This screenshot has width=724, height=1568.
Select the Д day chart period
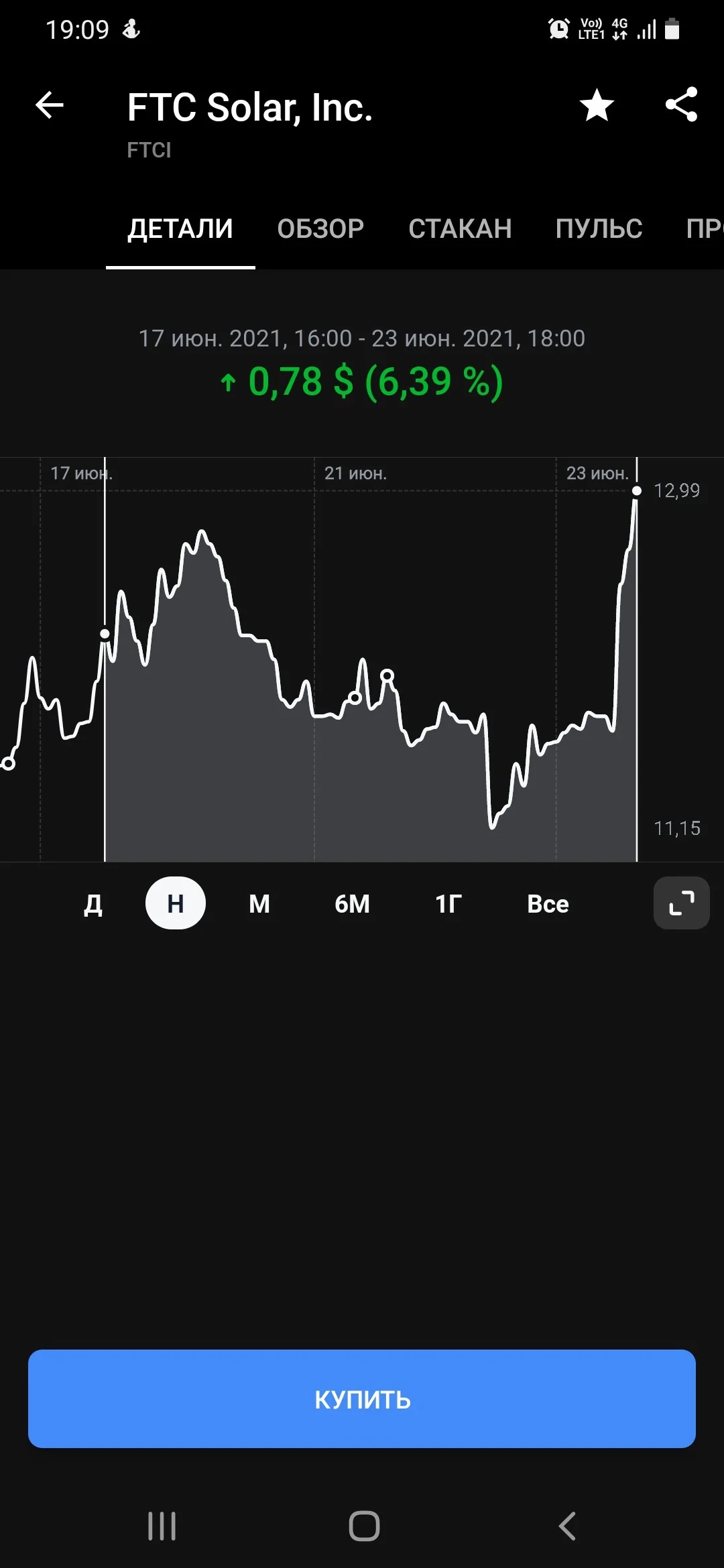93,904
